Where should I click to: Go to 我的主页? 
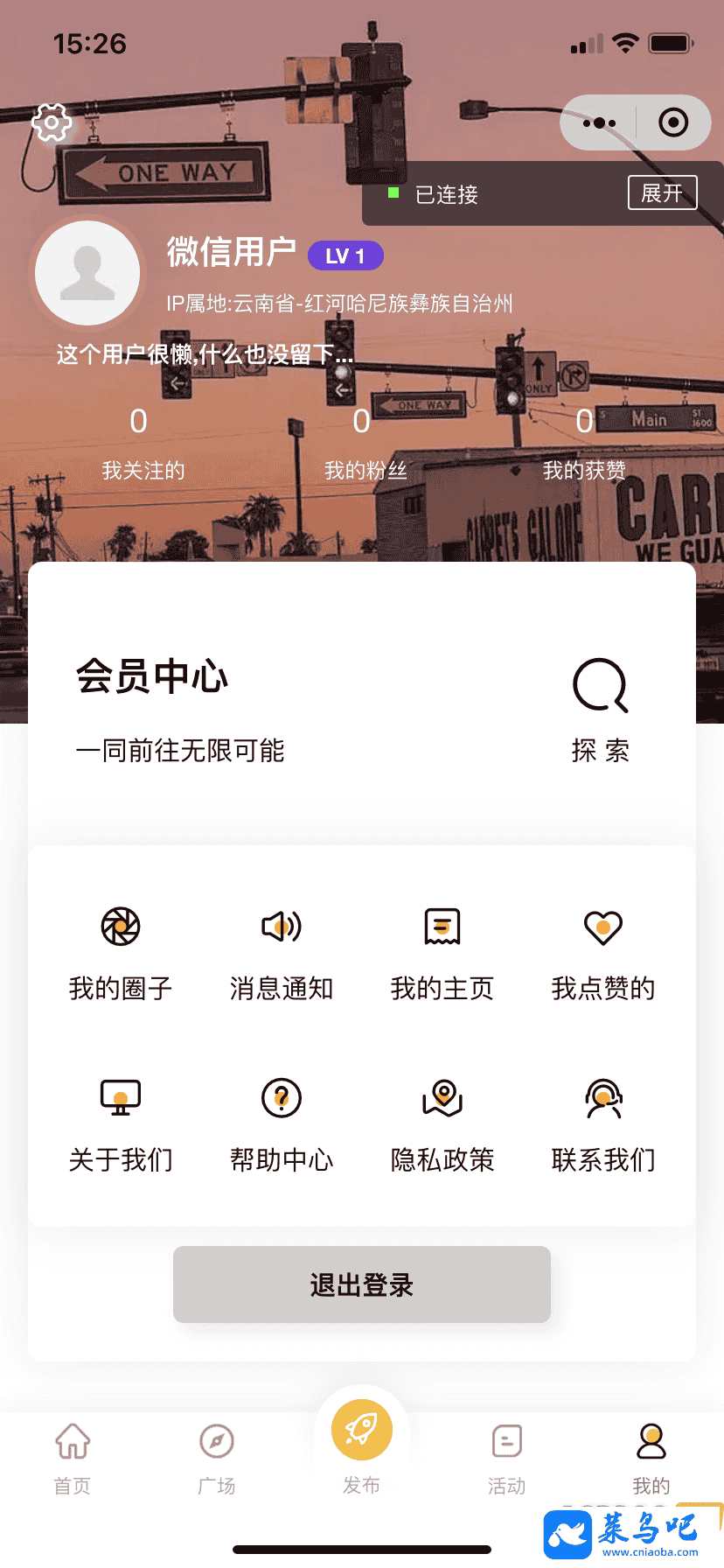point(442,952)
